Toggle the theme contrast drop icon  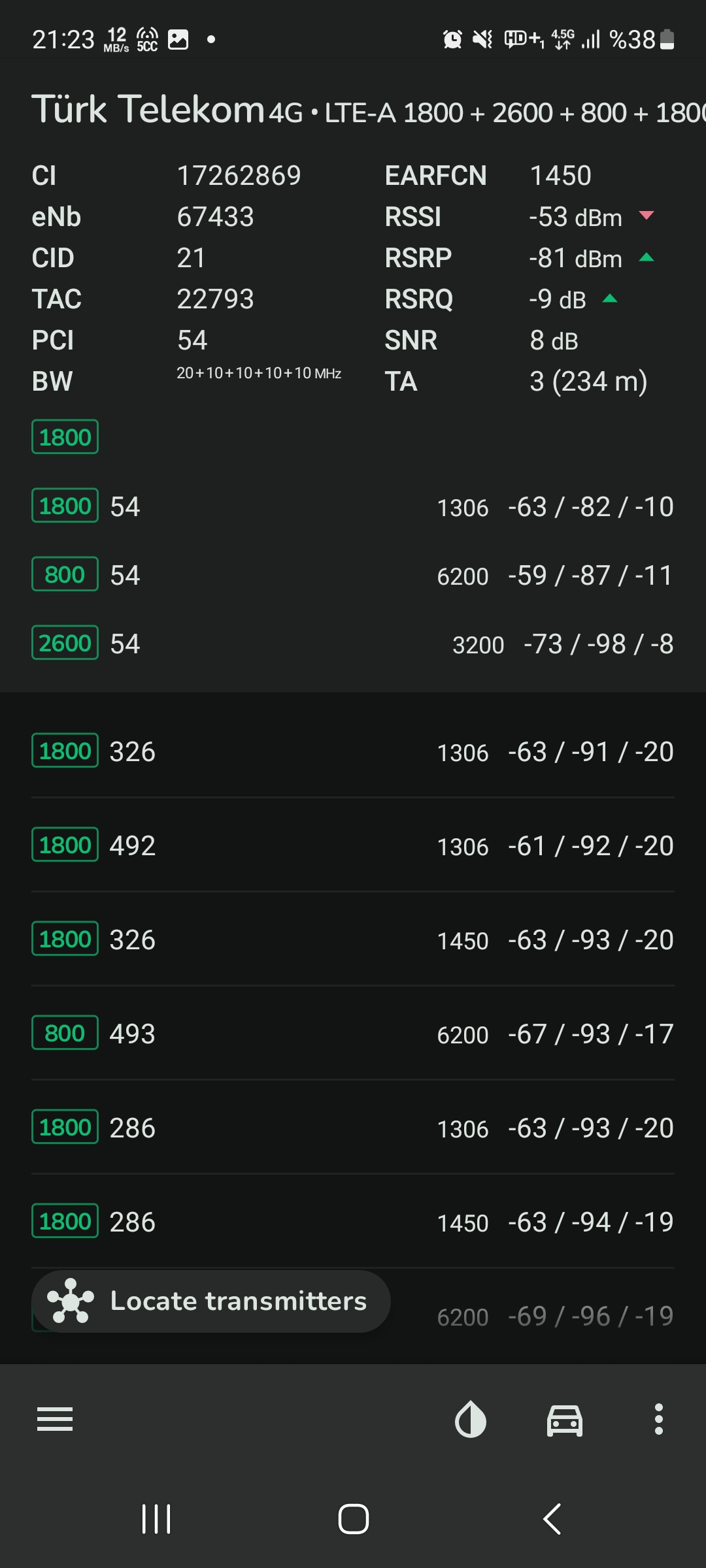(471, 1419)
